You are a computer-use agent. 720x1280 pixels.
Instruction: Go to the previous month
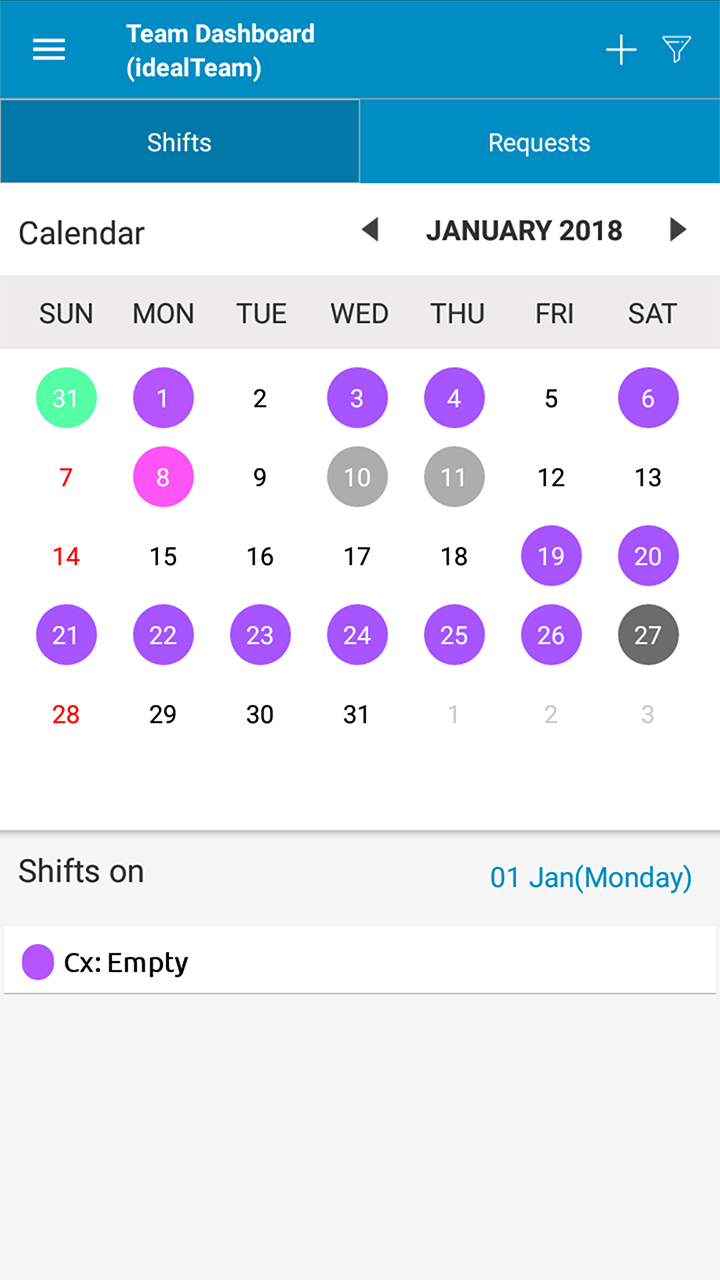click(x=370, y=230)
